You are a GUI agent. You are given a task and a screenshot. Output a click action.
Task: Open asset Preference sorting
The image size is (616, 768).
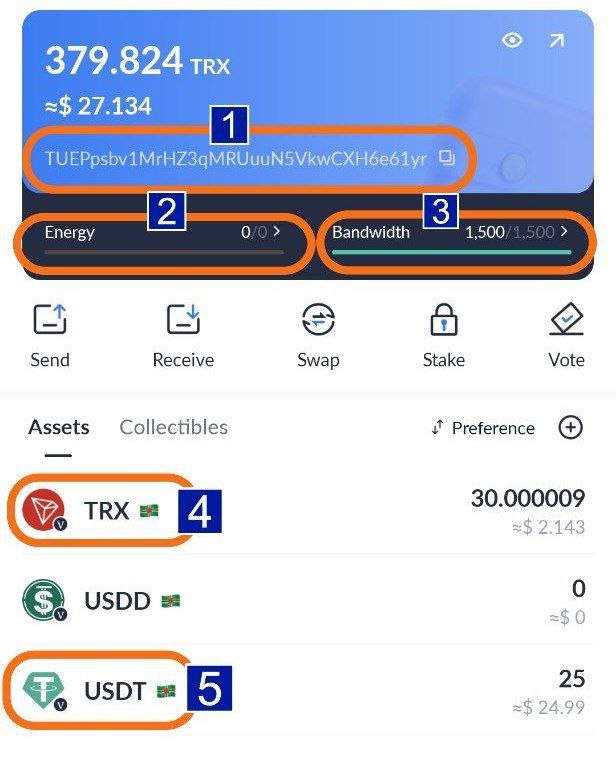tap(483, 428)
